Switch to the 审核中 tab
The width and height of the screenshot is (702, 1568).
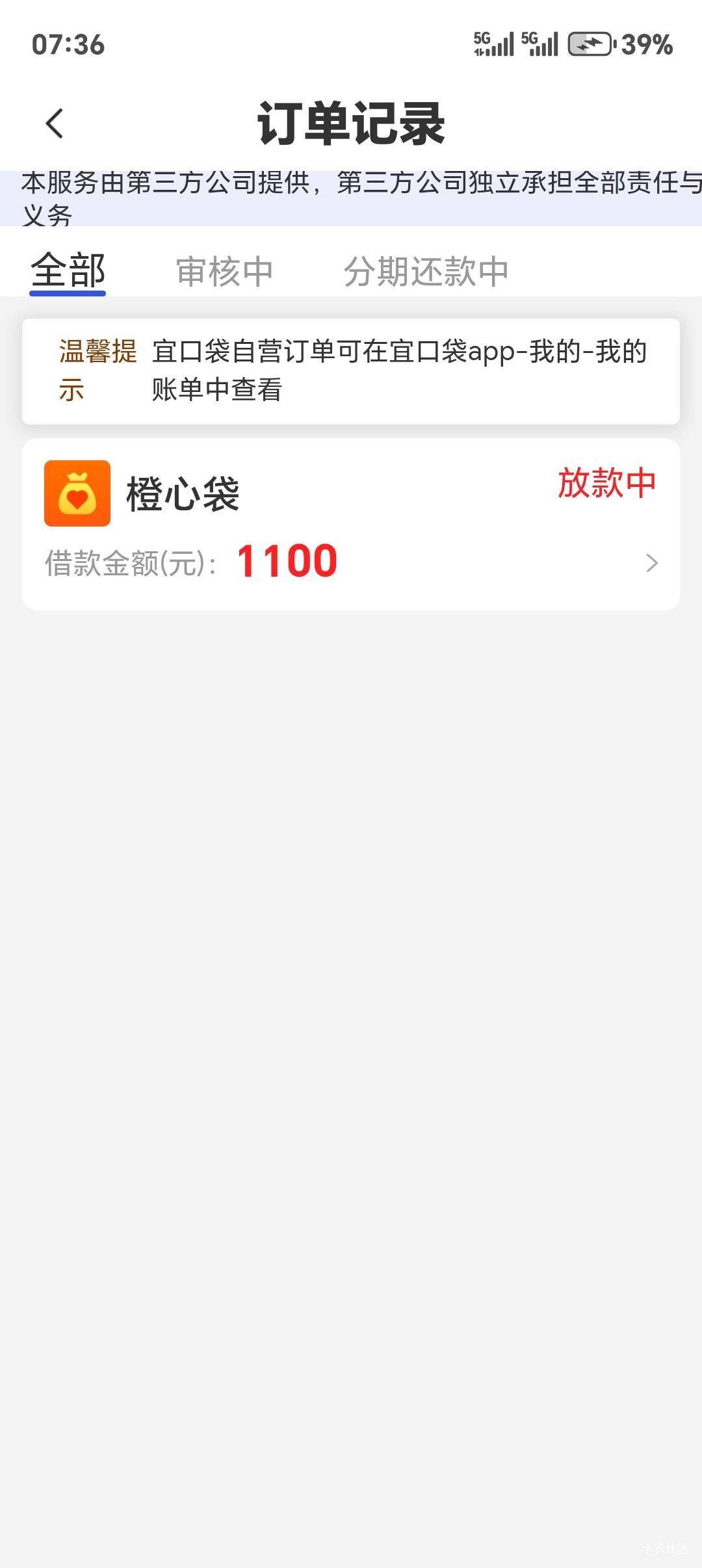(x=225, y=272)
